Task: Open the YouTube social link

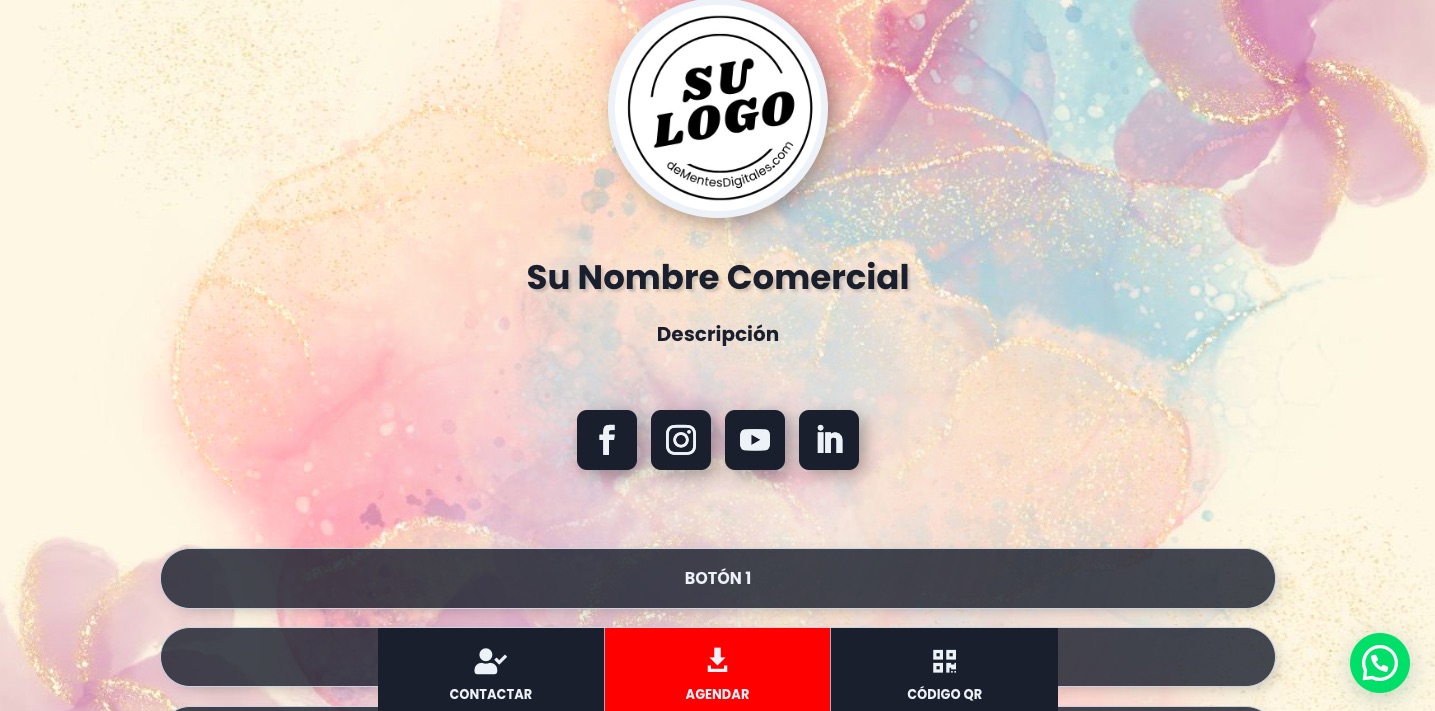Action: pos(755,440)
